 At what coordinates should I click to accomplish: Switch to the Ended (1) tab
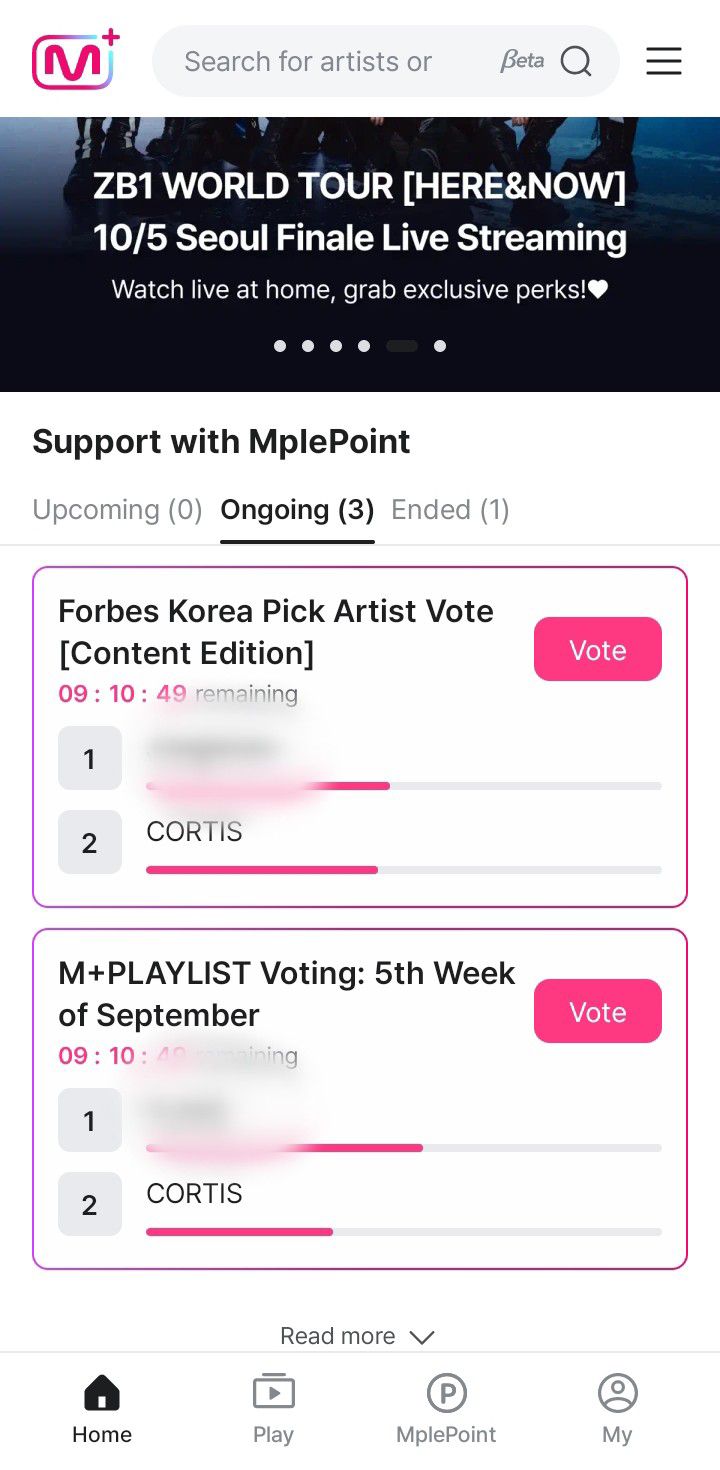(450, 510)
